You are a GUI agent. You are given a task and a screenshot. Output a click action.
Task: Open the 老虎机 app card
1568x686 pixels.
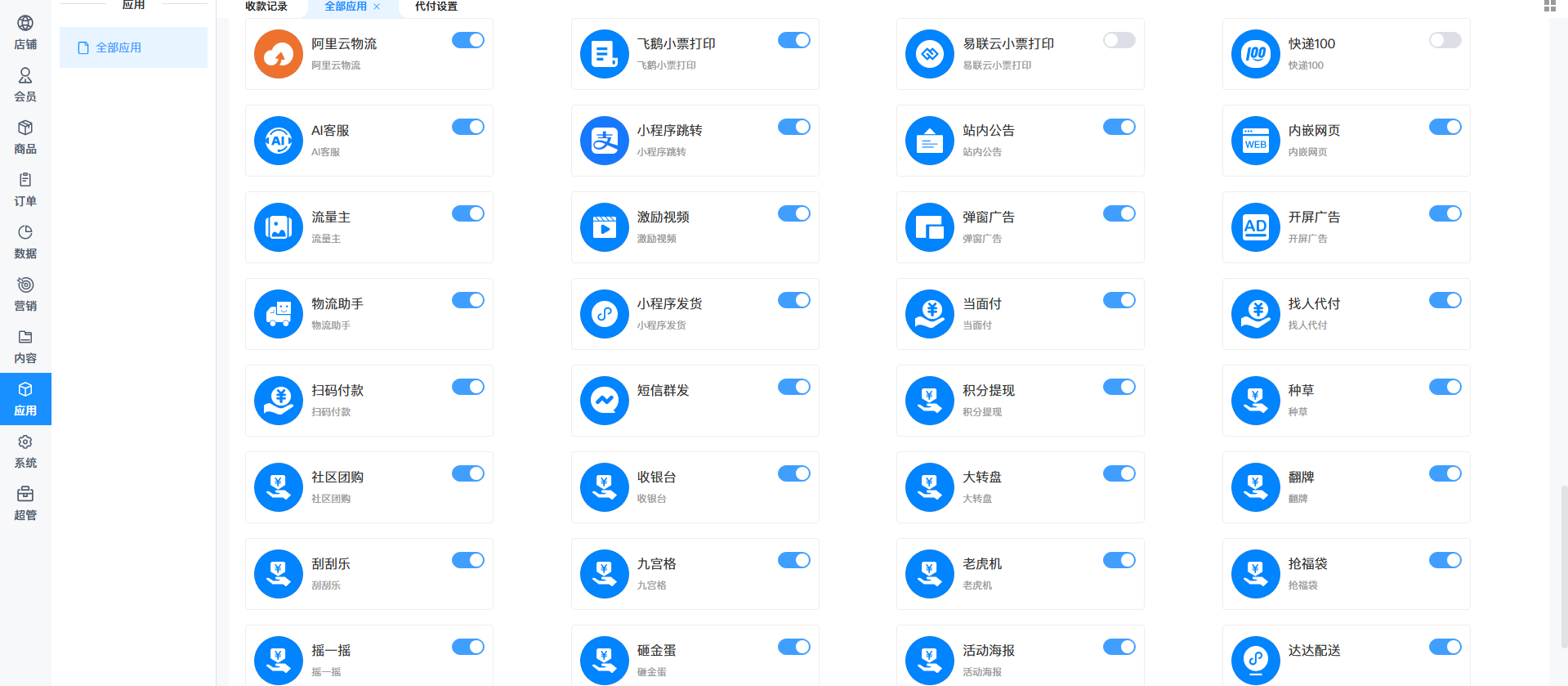pyautogui.click(x=1021, y=574)
